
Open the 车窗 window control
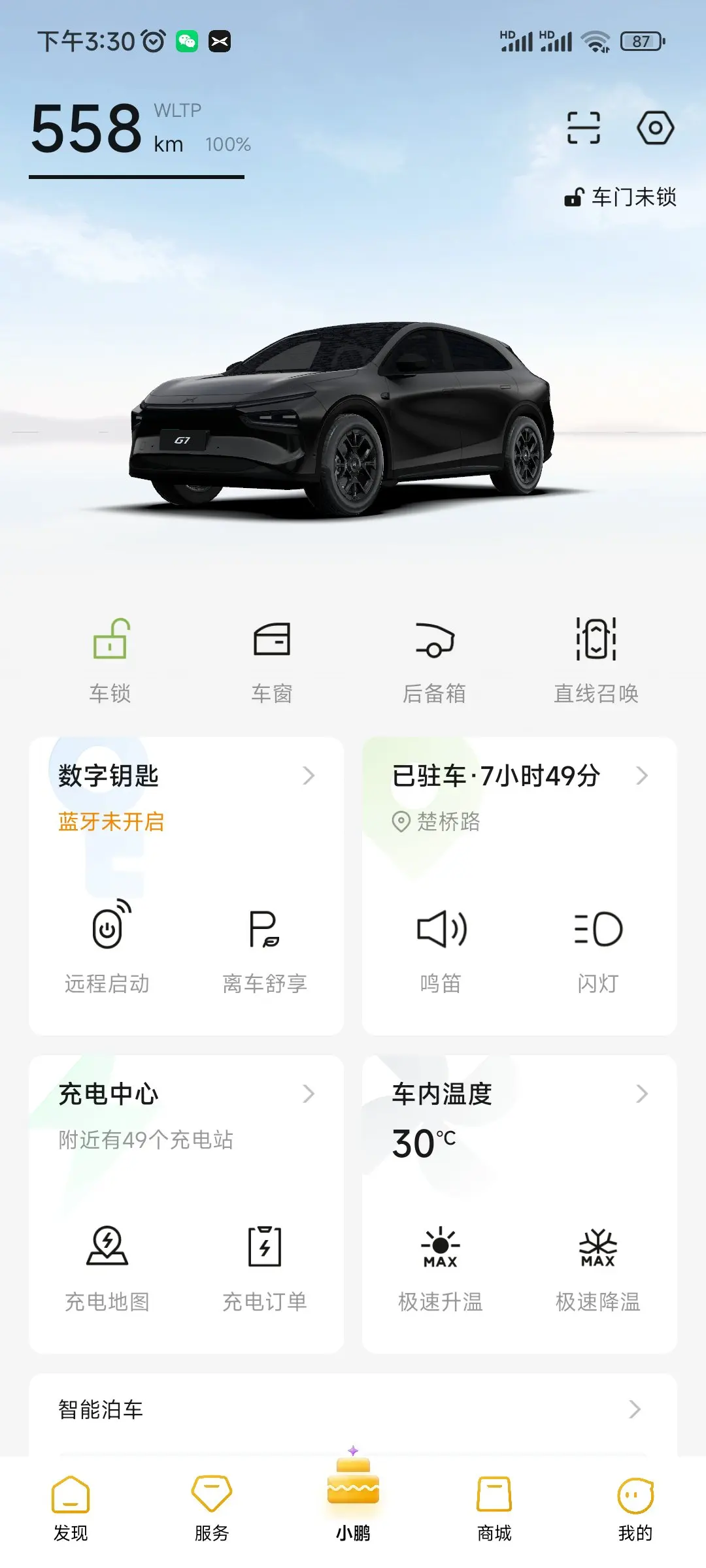click(x=272, y=660)
